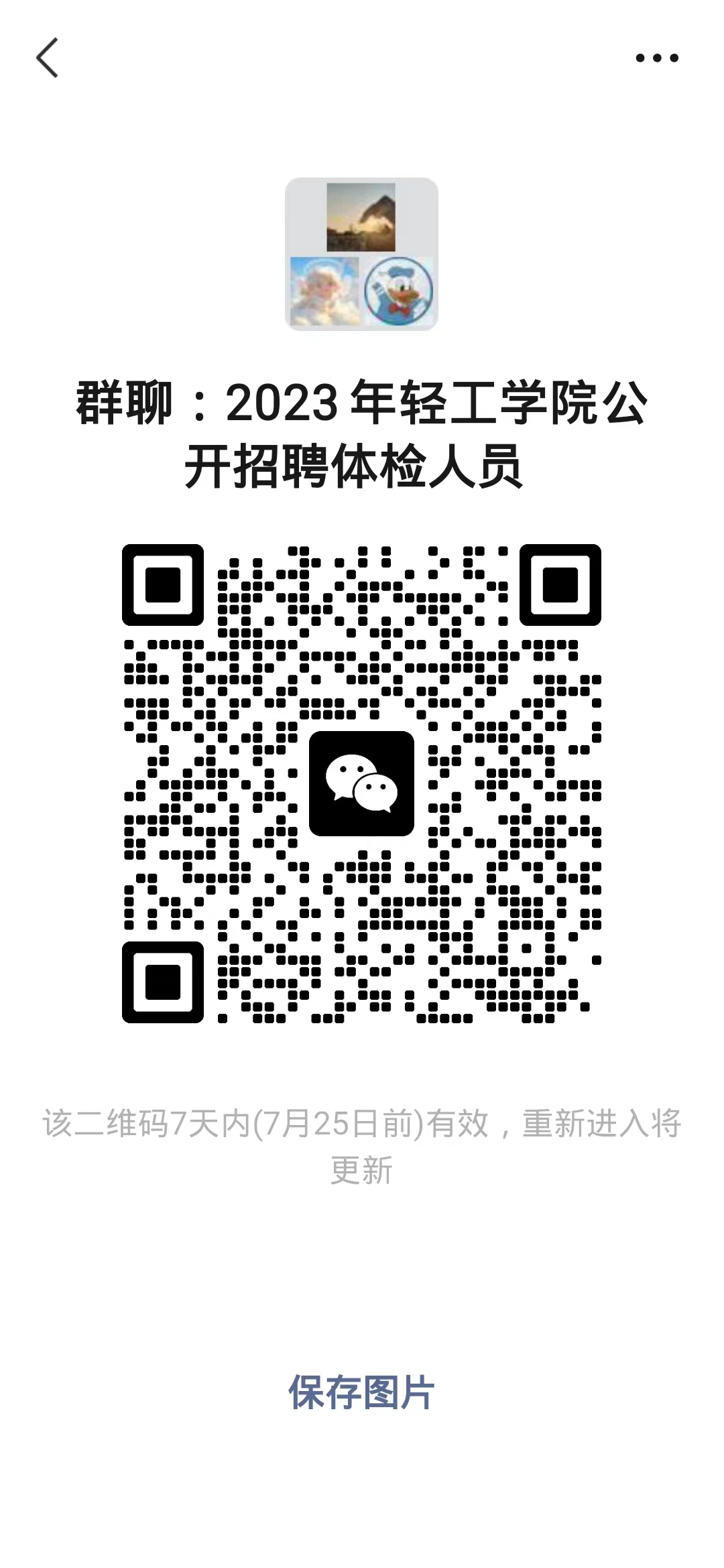Screen dimensions: 724x1568
Task: Tap 保存图片 to save the QR code
Action: [x=361, y=1392]
